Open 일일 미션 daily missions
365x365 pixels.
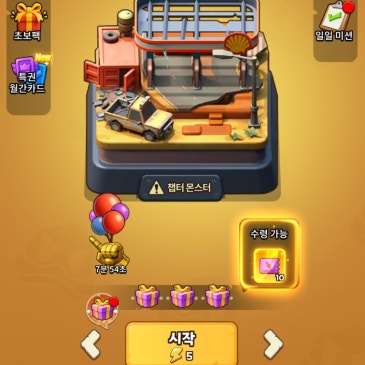point(334,21)
